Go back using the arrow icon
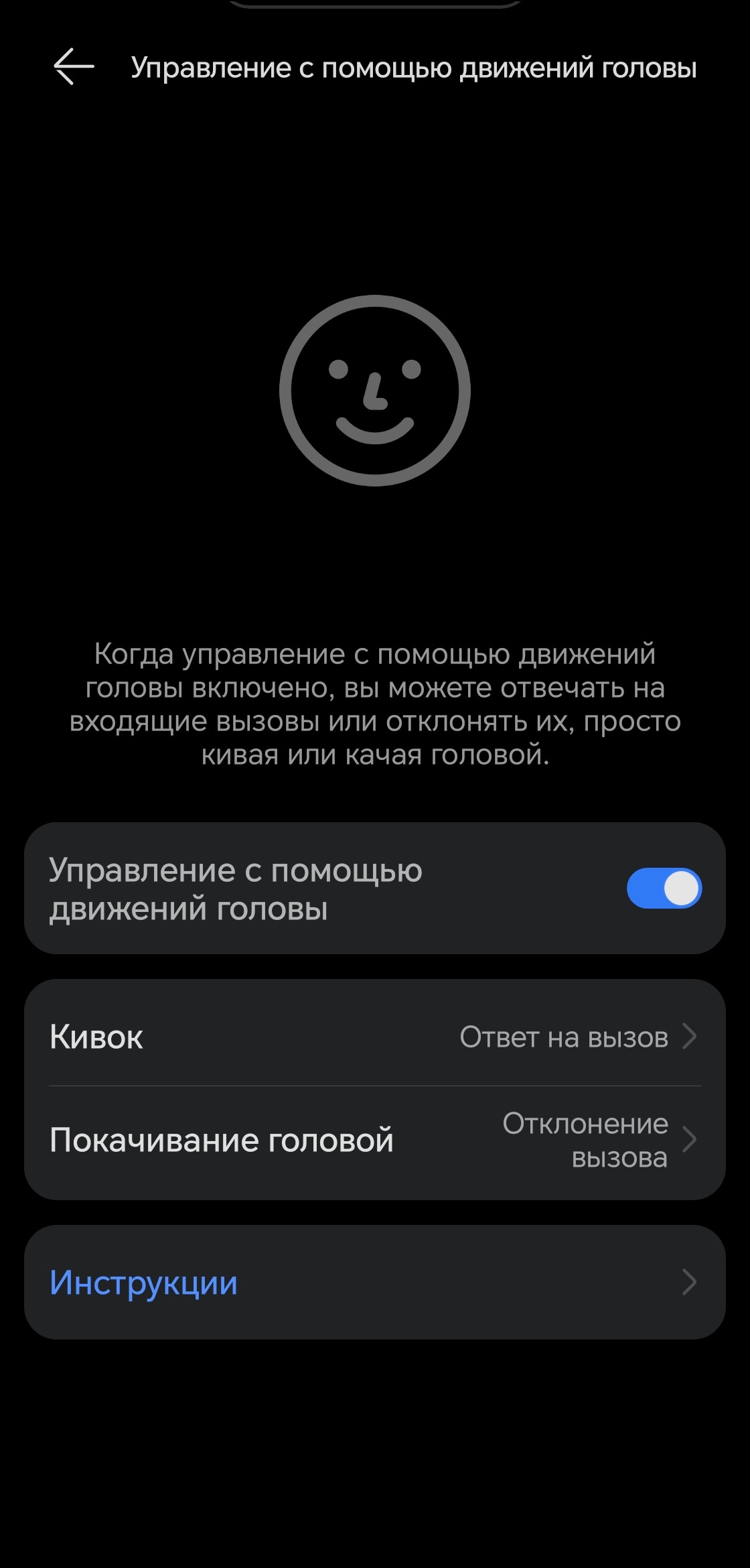Image resolution: width=750 pixels, height=1568 pixels. (x=74, y=67)
